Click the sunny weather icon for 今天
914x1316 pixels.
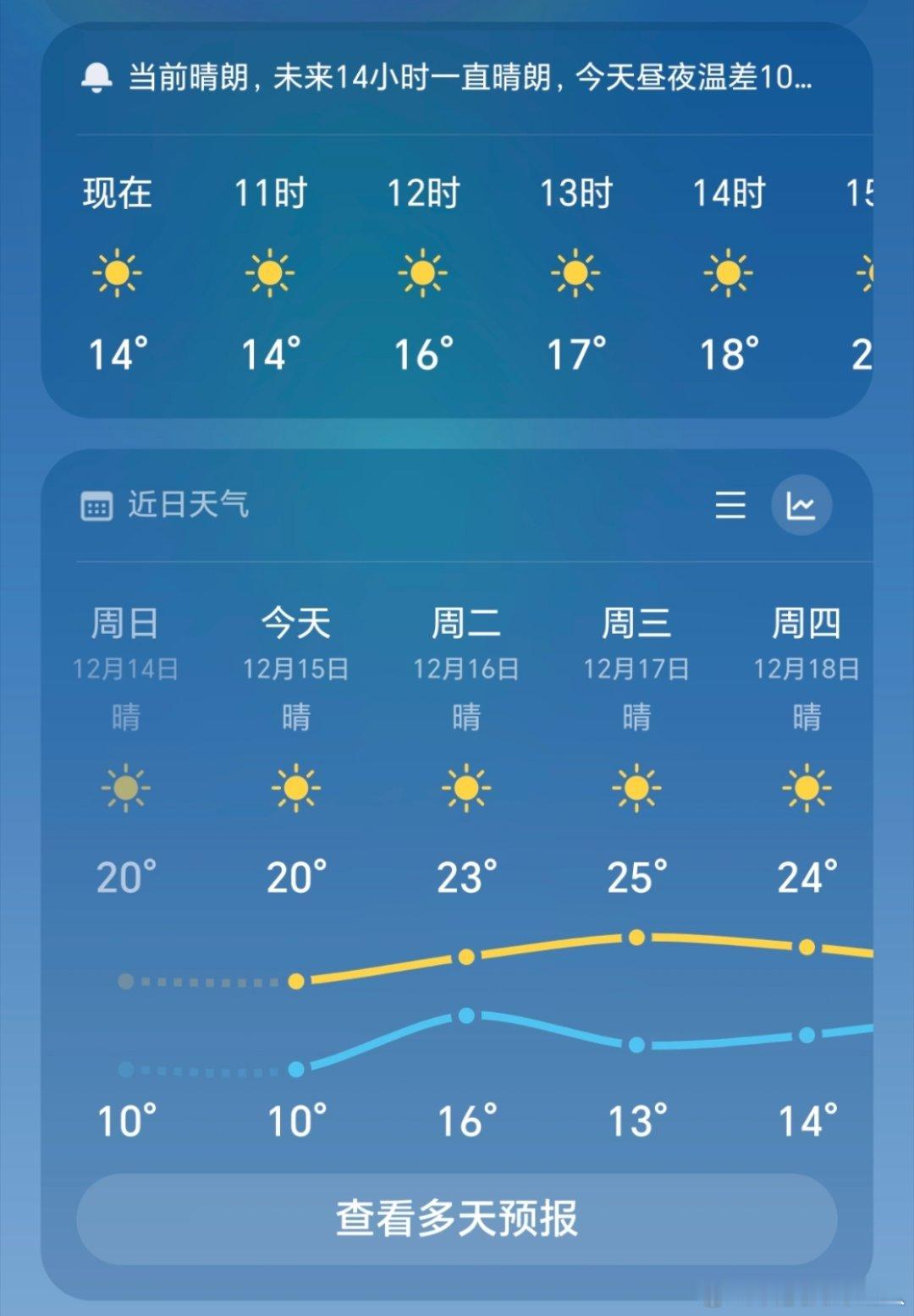tap(295, 787)
